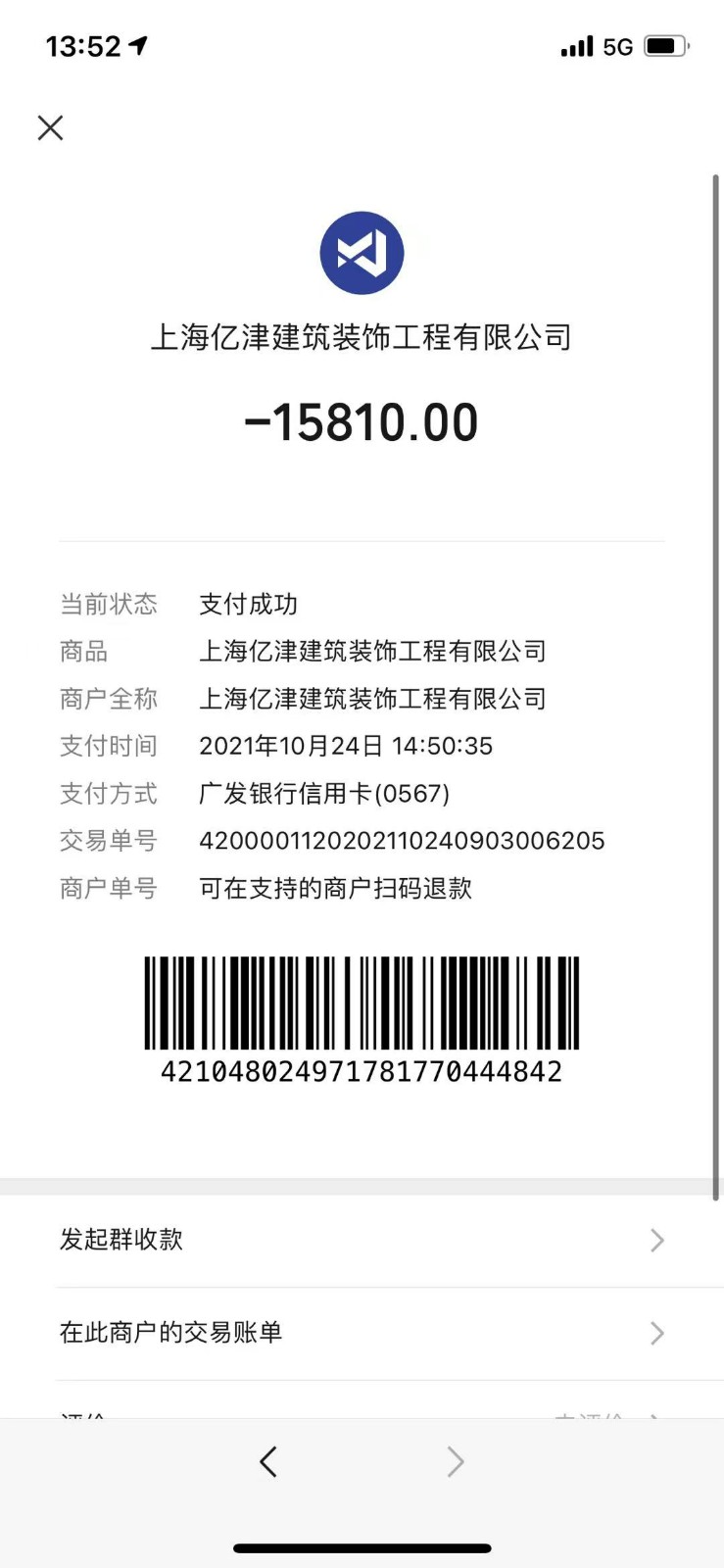Screen dimensions: 724x1568
Task: Go back with the bottom left arrow
Action: pos(268,1461)
